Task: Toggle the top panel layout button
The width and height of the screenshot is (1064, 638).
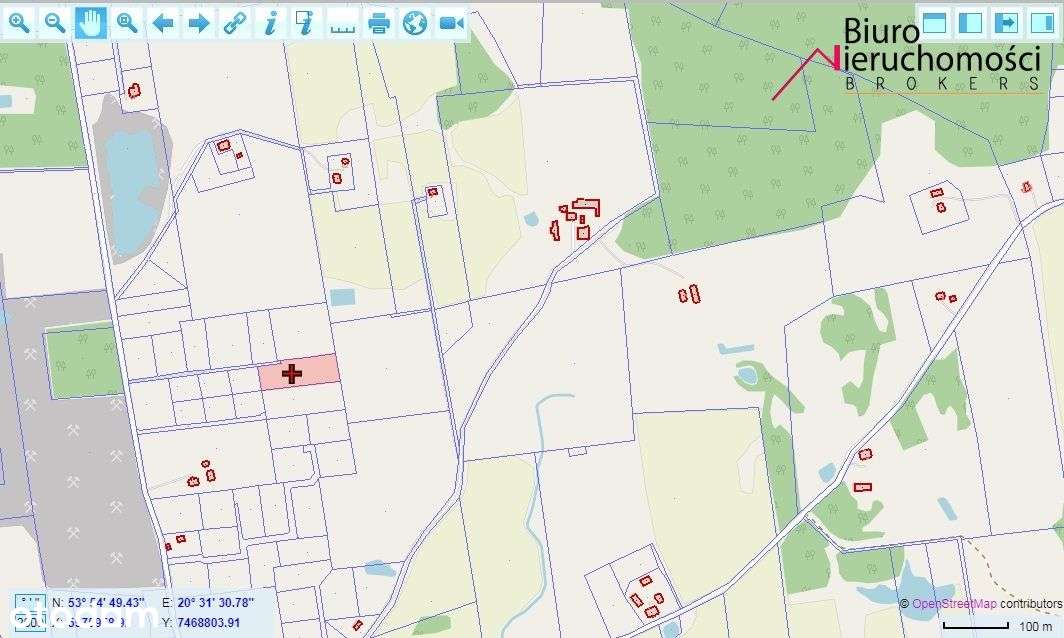Action: [936, 23]
